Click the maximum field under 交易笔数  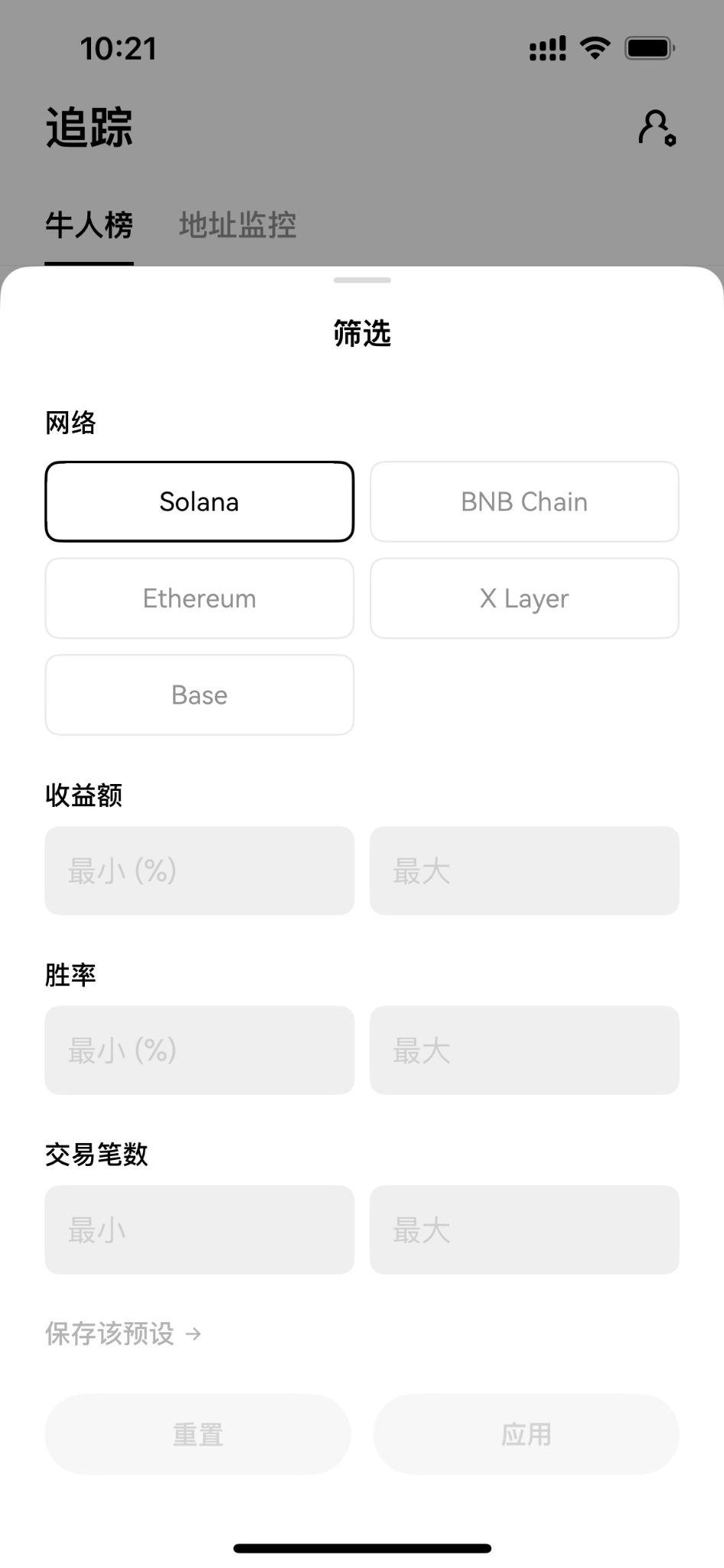523,1230
